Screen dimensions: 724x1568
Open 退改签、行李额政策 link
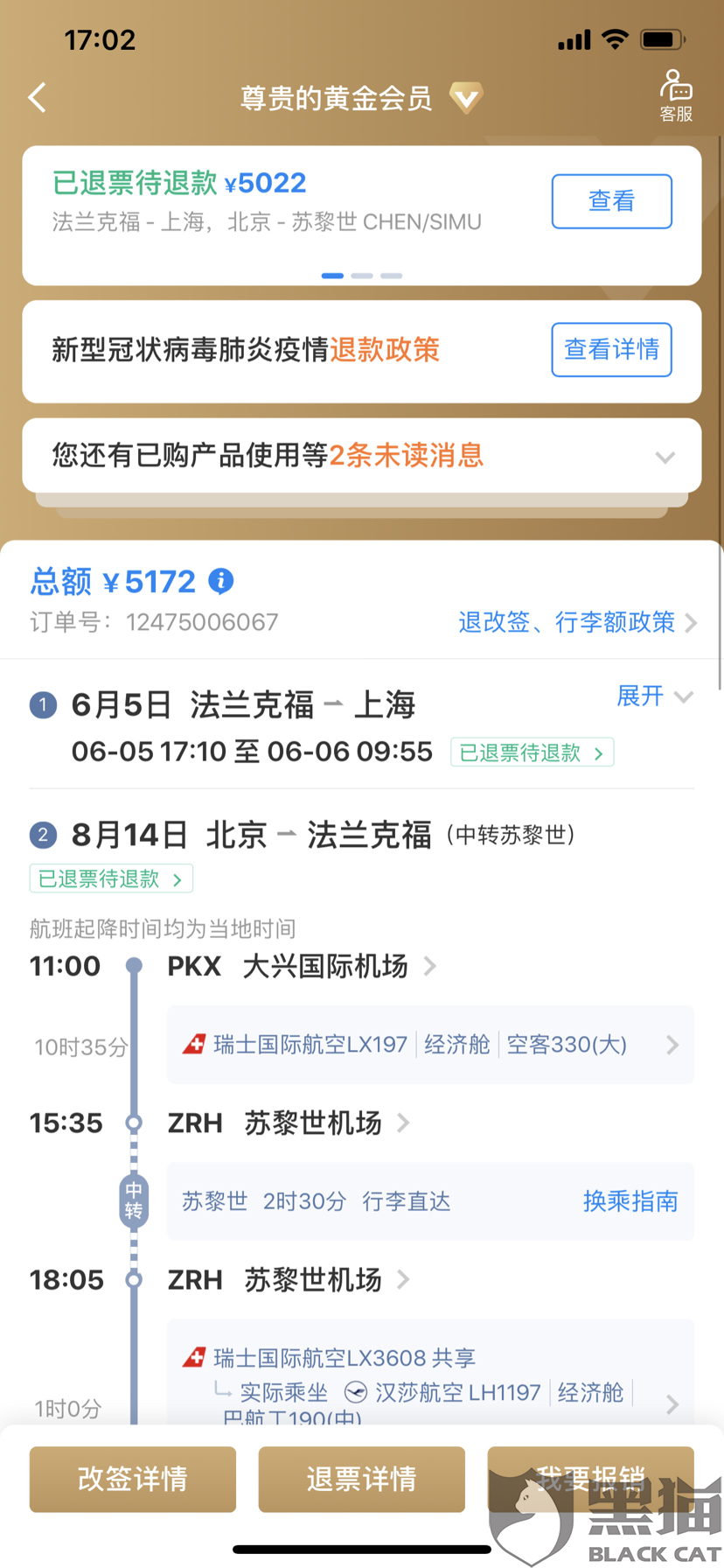tap(578, 622)
